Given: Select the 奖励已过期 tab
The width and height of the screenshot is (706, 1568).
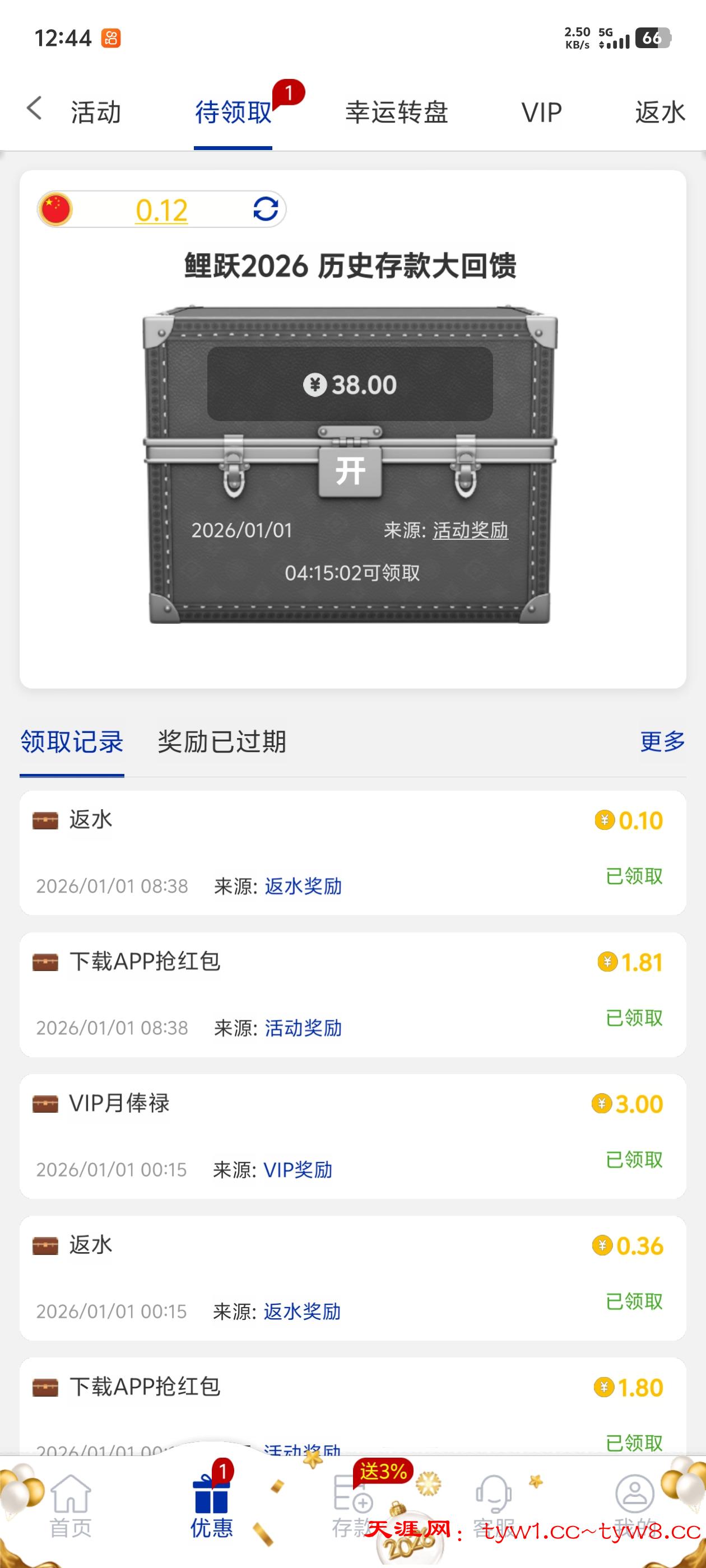Looking at the screenshot, I should 222,741.
